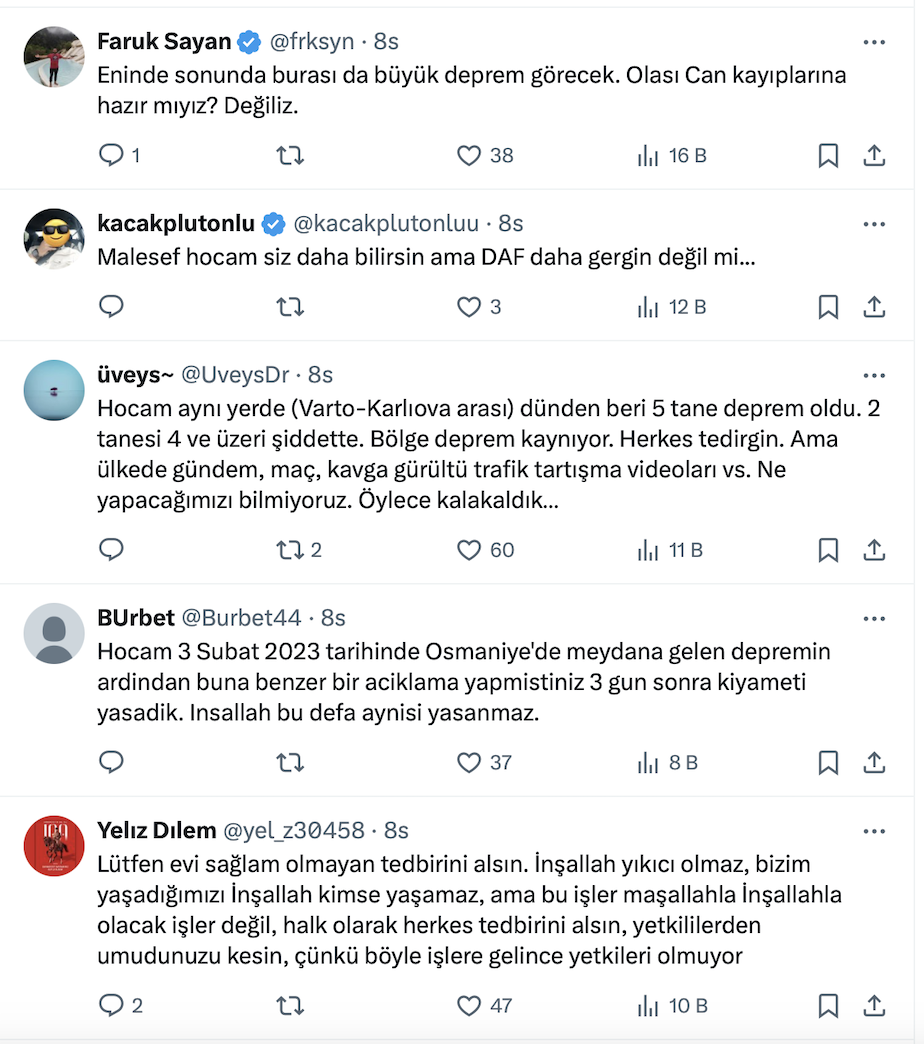Bookmark BUrbet's tweet
Screen dimensions: 924x1044
[x=828, y=763]
